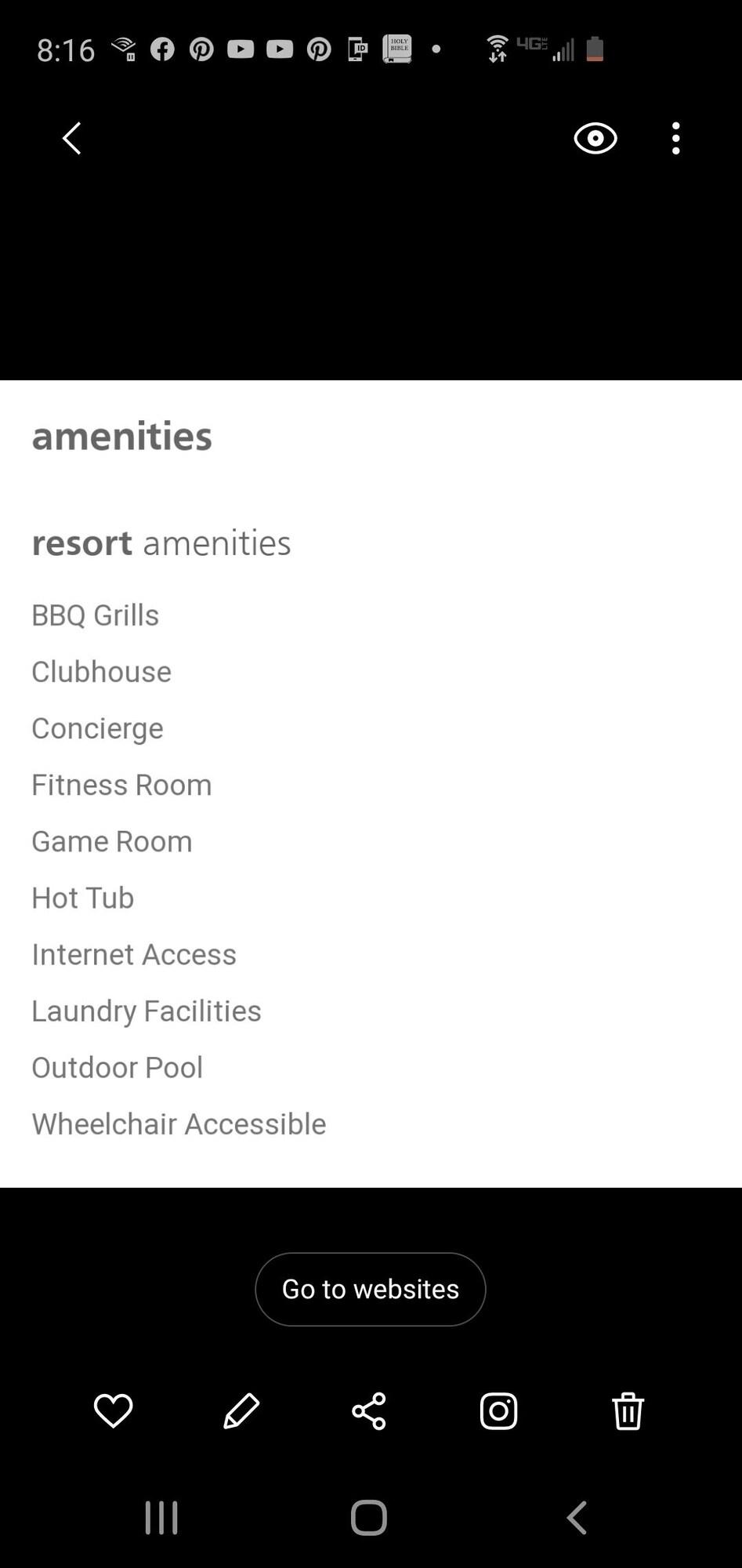Screen dimensions: 742x1568
Task: Open the three-dot overflow menu
Action: click(x=675, y=139)
